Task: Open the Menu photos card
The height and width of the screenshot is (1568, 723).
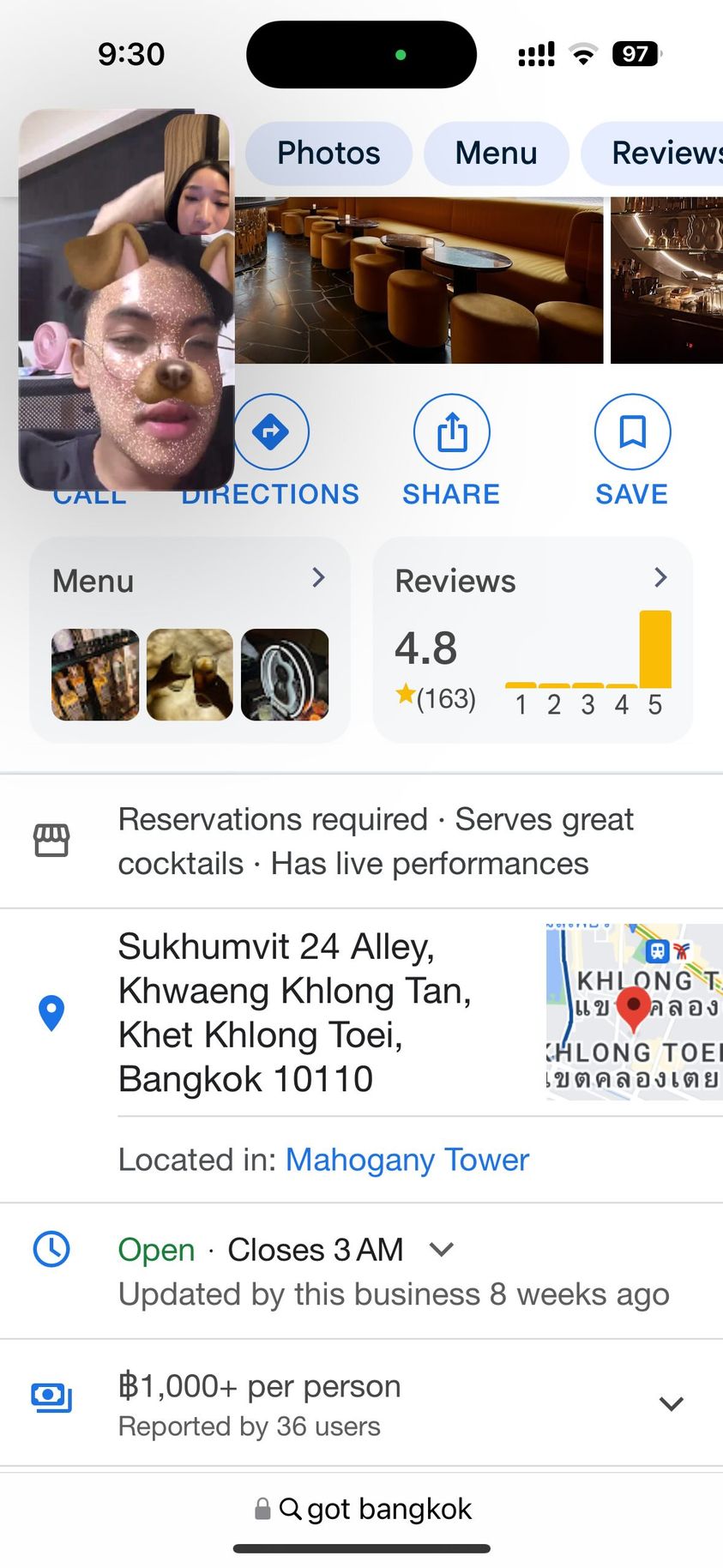Action: 190,639
